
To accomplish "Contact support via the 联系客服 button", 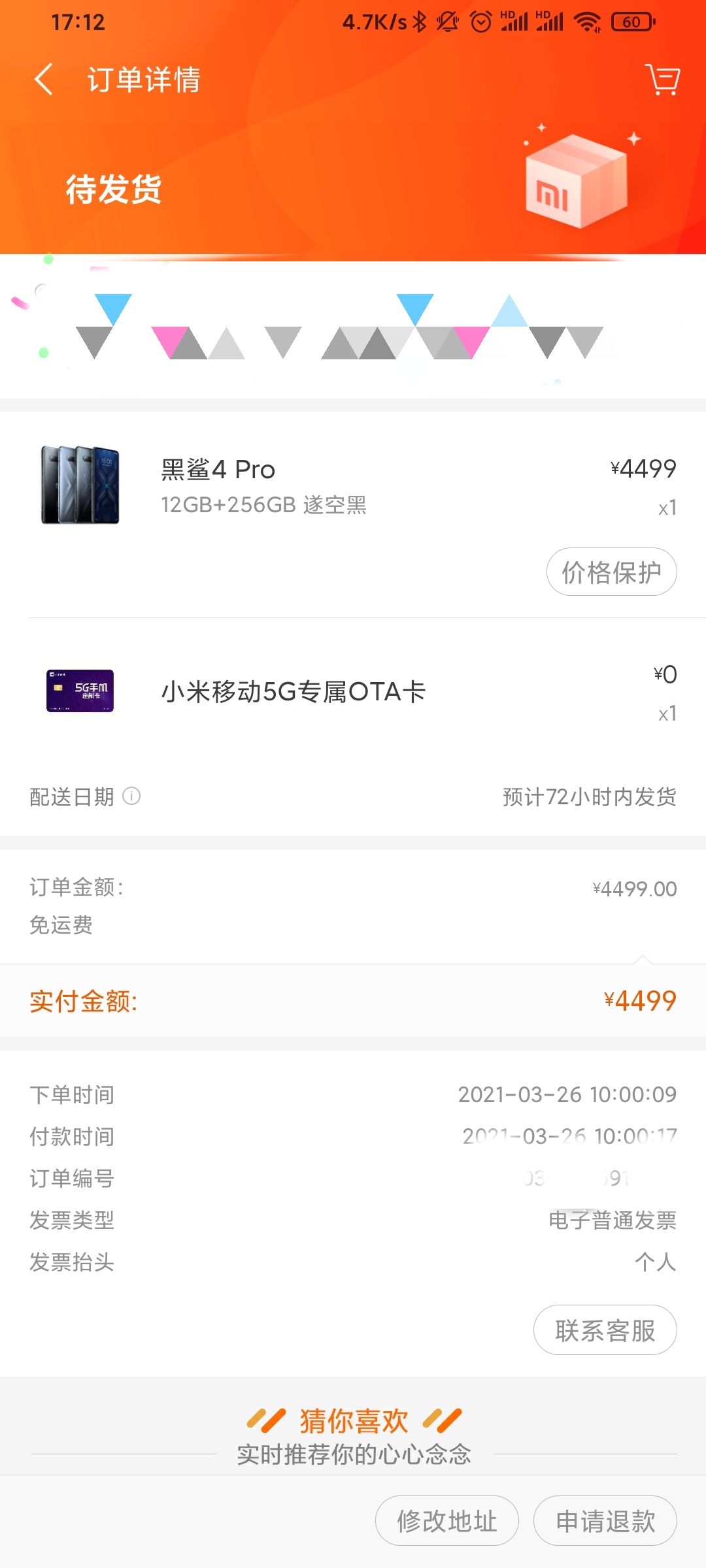I will (605, 1330).
